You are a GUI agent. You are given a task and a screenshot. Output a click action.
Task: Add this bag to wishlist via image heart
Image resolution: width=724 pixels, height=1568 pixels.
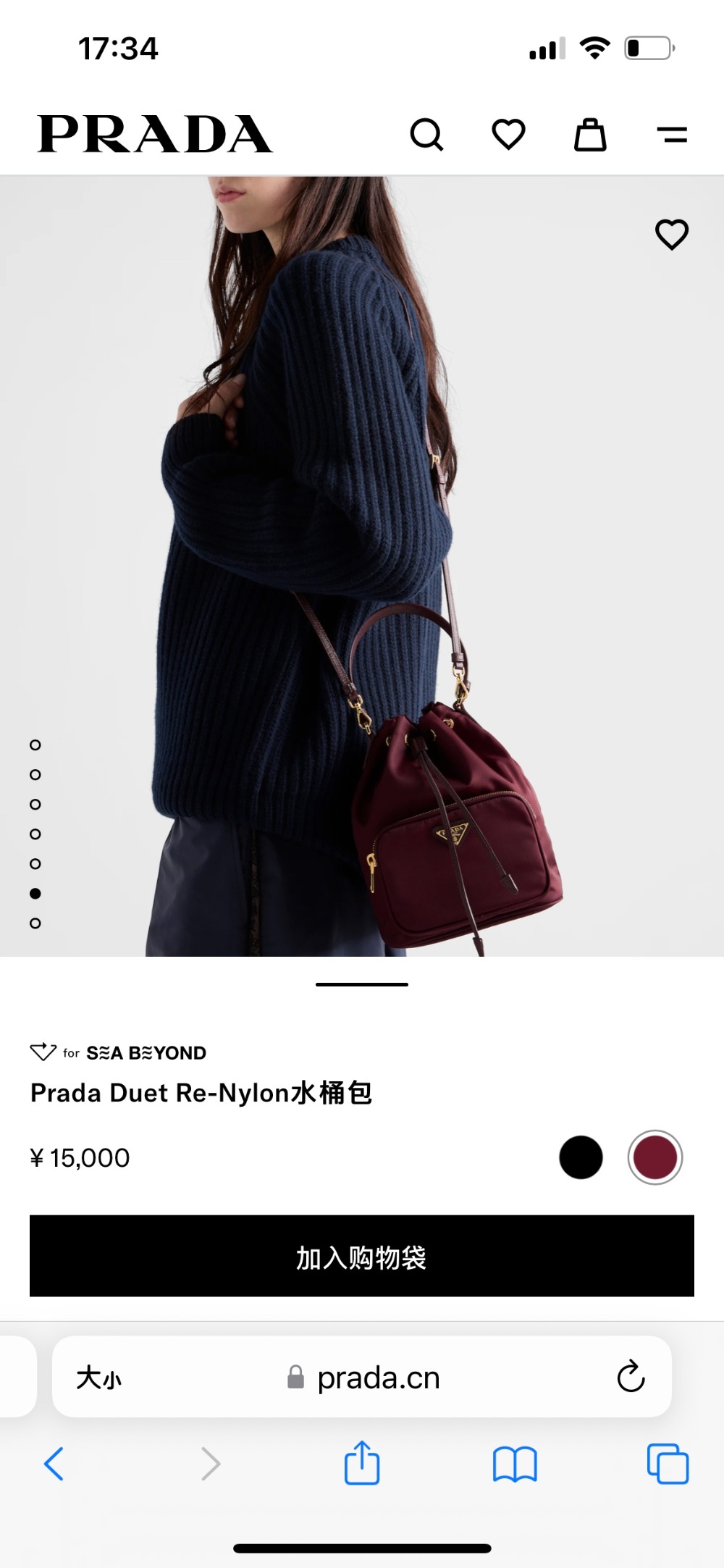click(671, 234)
